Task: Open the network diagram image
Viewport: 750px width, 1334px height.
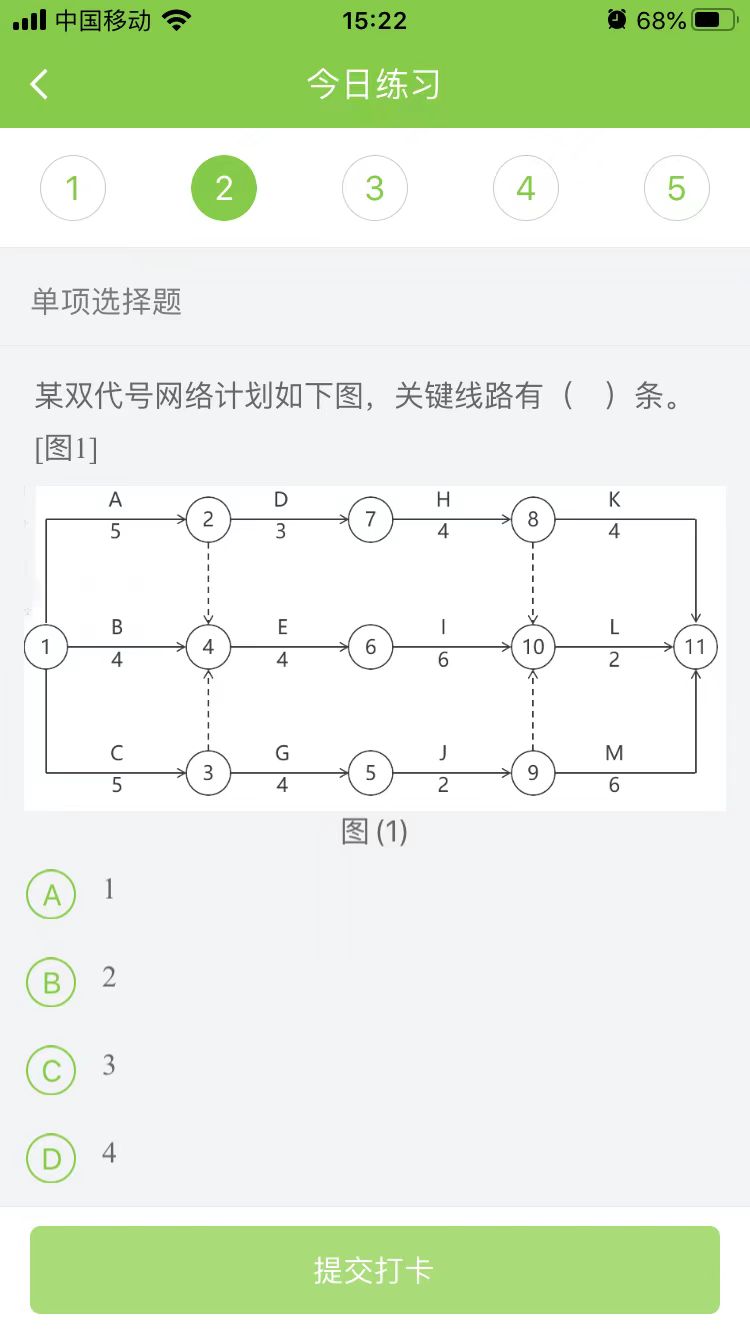Action: [375, 648]
